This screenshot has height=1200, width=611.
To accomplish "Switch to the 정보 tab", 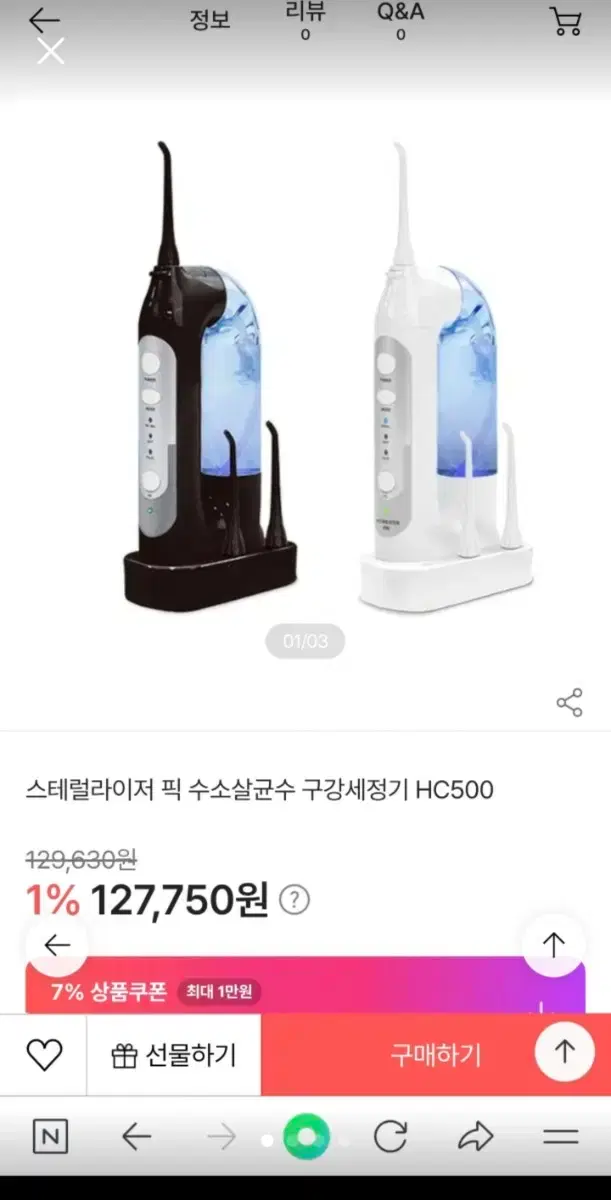I will click(x=211, y=19).
